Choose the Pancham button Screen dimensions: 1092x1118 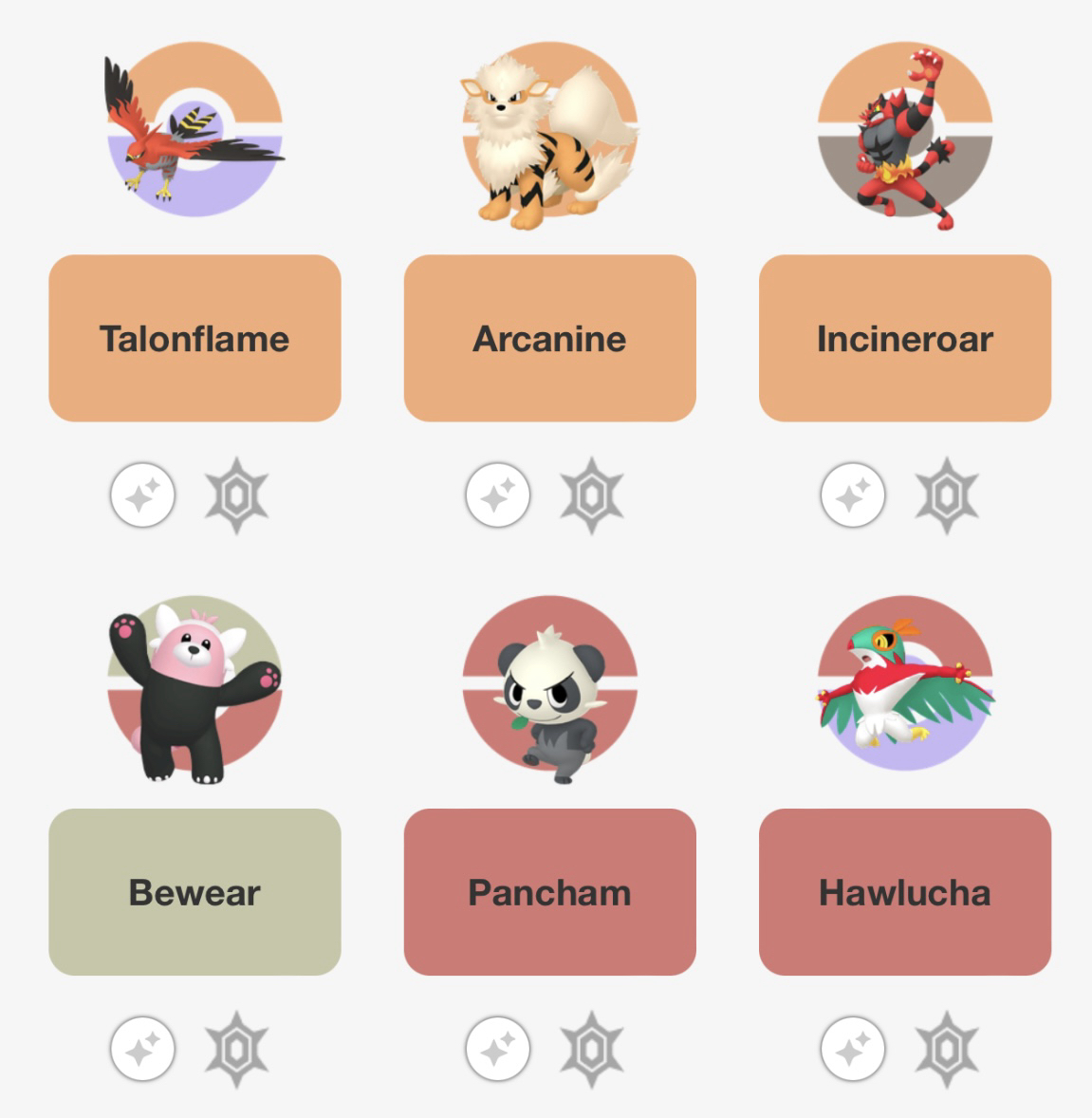coord(549,892)
